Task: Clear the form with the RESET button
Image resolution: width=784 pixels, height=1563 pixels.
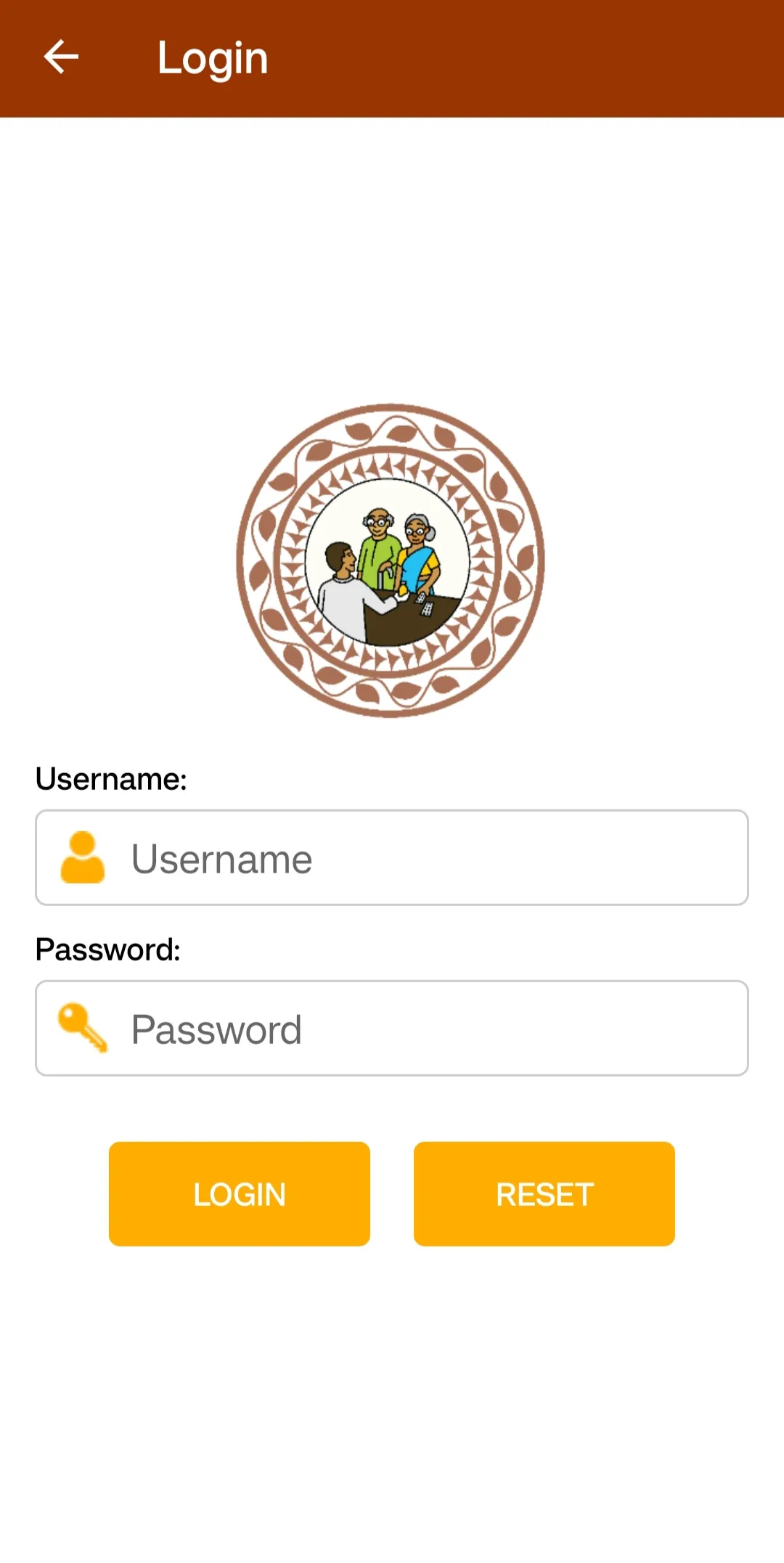Action: pyautogui.click(x=544, y=1194)
